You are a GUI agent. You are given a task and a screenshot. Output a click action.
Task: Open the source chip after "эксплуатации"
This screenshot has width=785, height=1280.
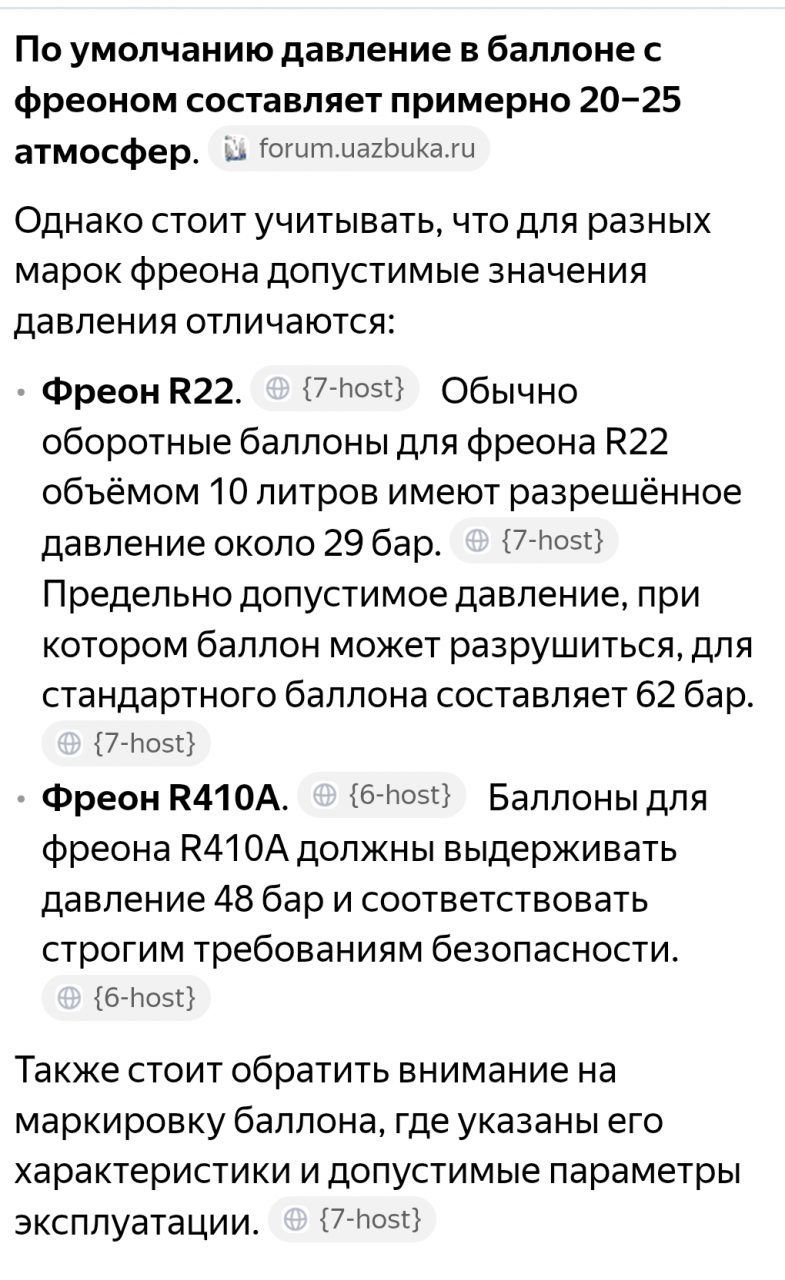pos(352,1219)
